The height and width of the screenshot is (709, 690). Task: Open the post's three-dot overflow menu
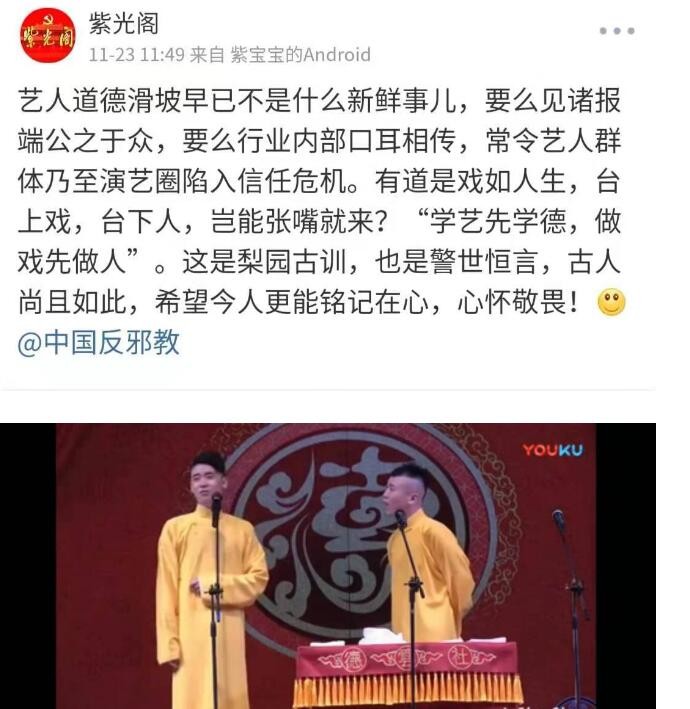click(617, 31)
